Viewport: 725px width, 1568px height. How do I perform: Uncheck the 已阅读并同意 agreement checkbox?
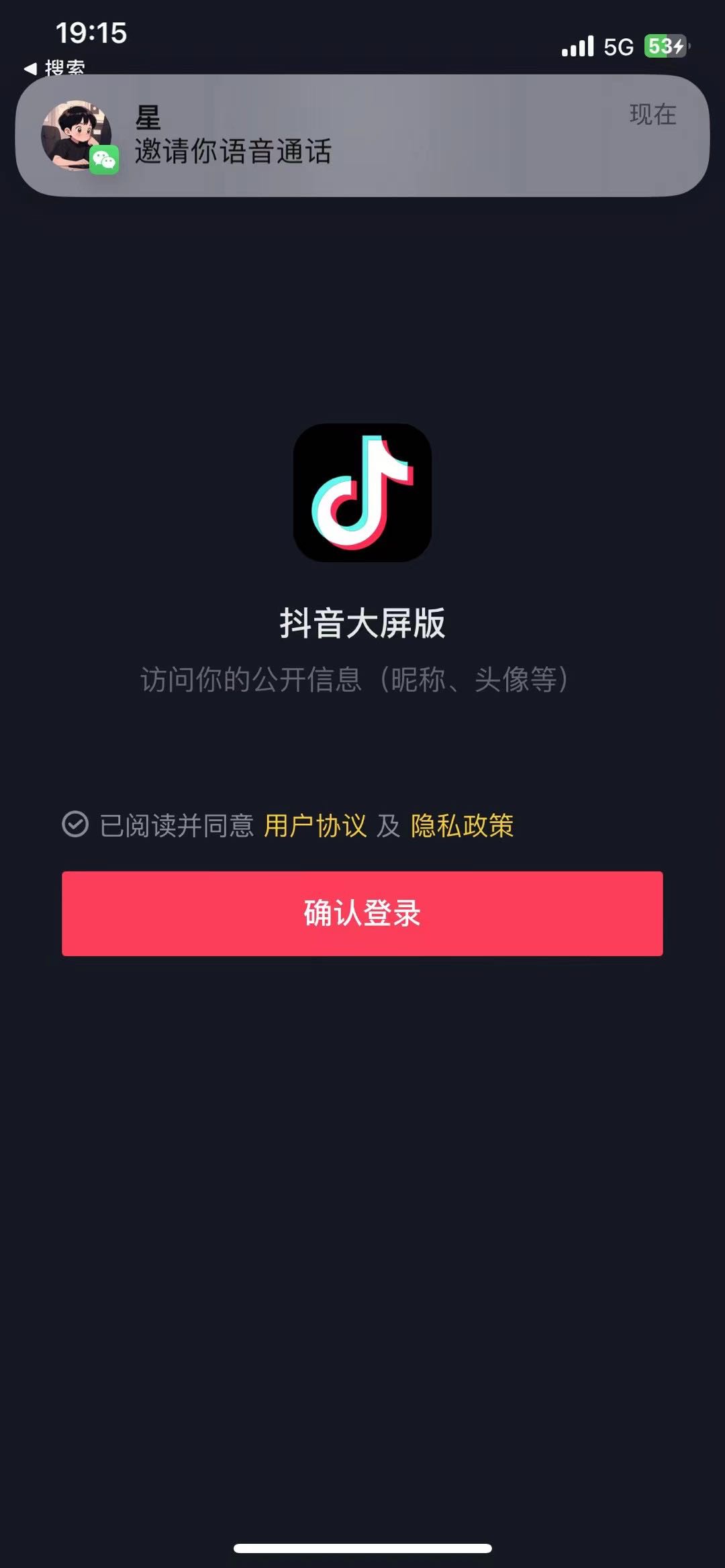coord(75,825)
